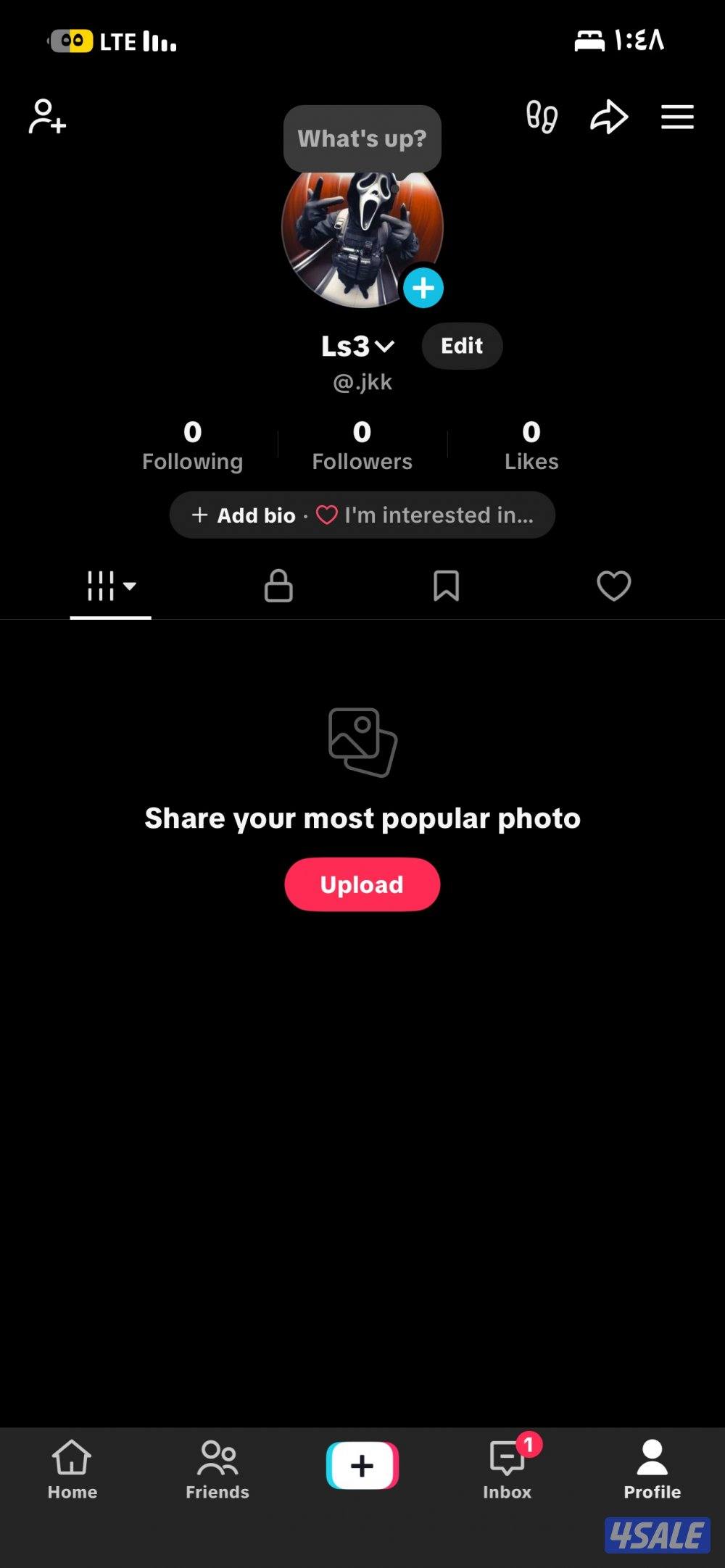Add a profile photo with plus badge
This screenshot has width=725, height=1568.
click(x=423, y=288)
